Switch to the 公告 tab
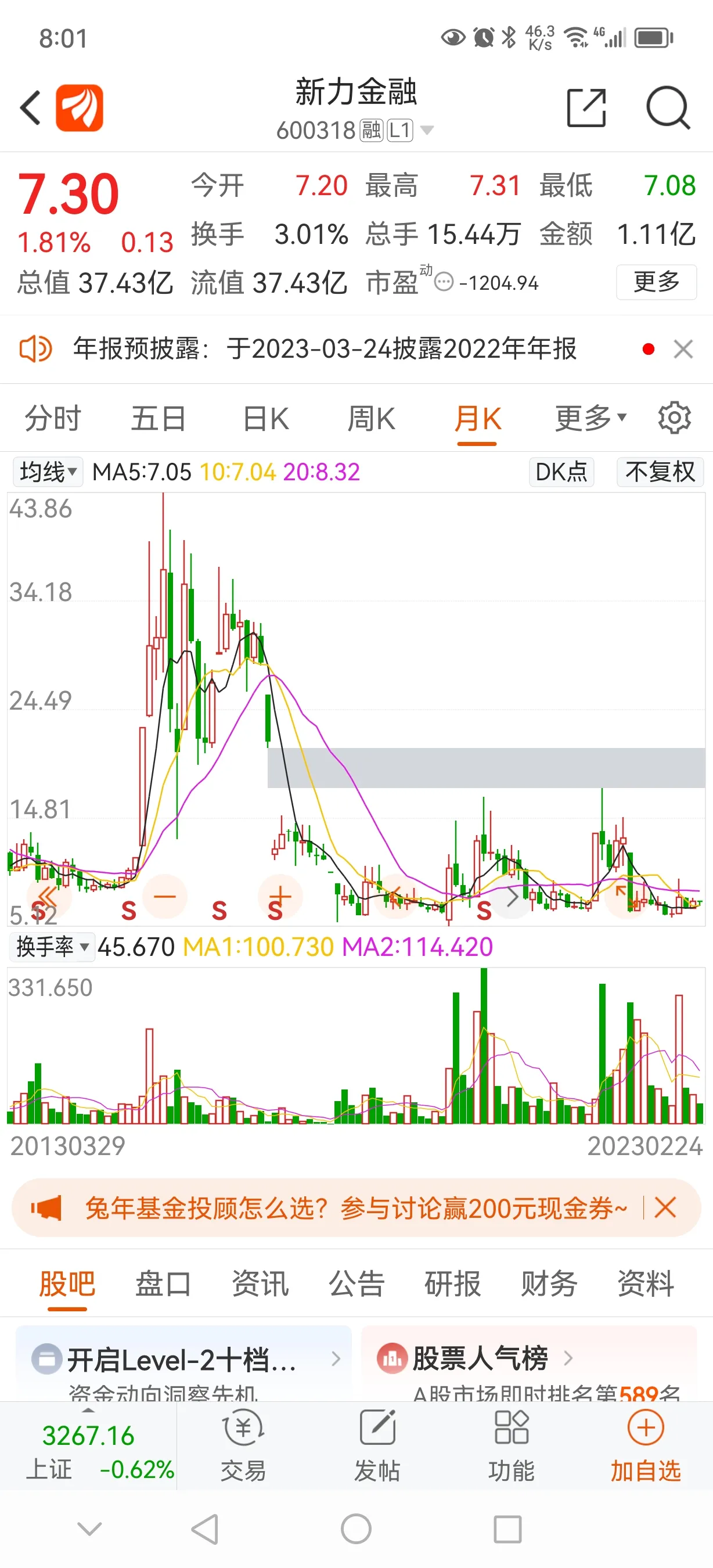This screenshot has width=713, height=1568. pos(356,1283)
